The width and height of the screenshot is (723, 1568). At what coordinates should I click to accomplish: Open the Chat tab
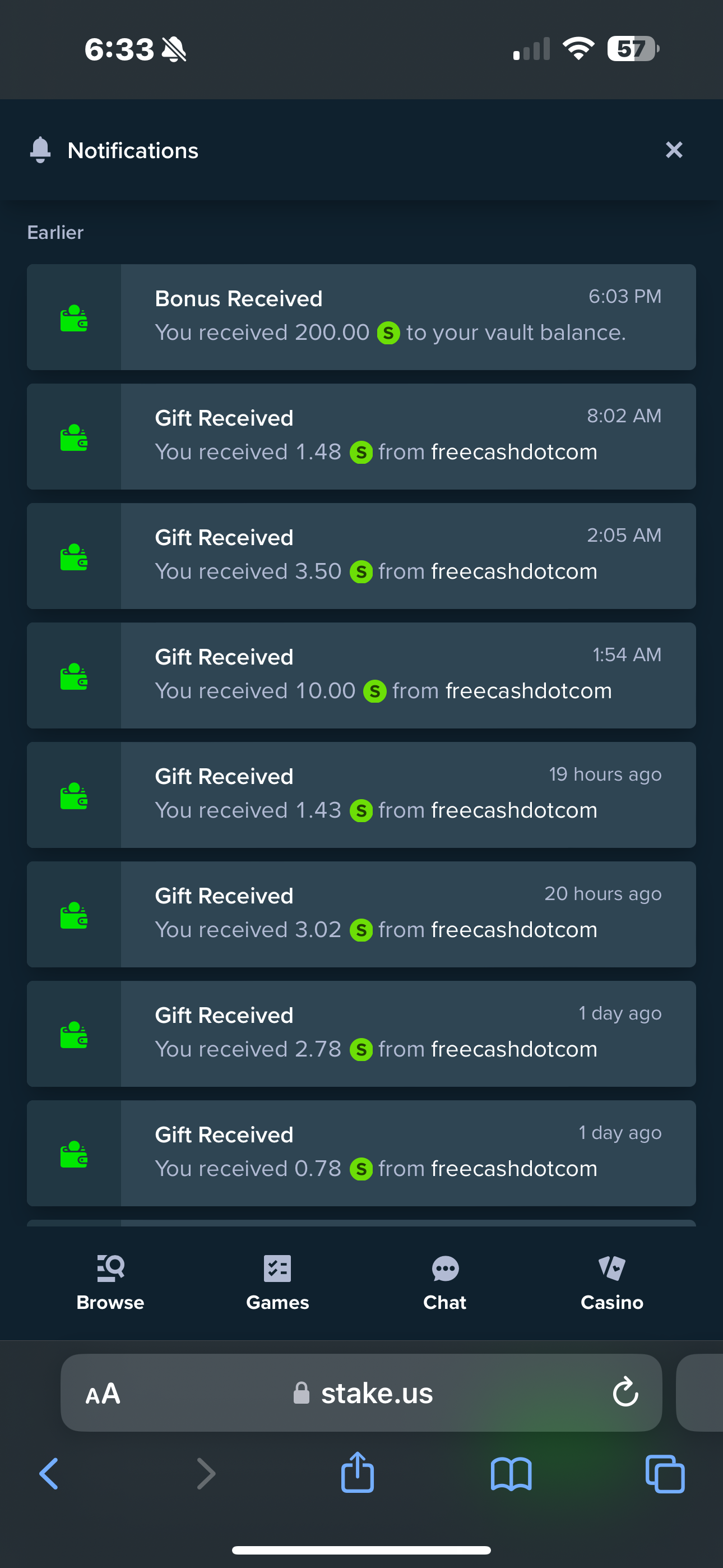click(x=445, y=1283)
